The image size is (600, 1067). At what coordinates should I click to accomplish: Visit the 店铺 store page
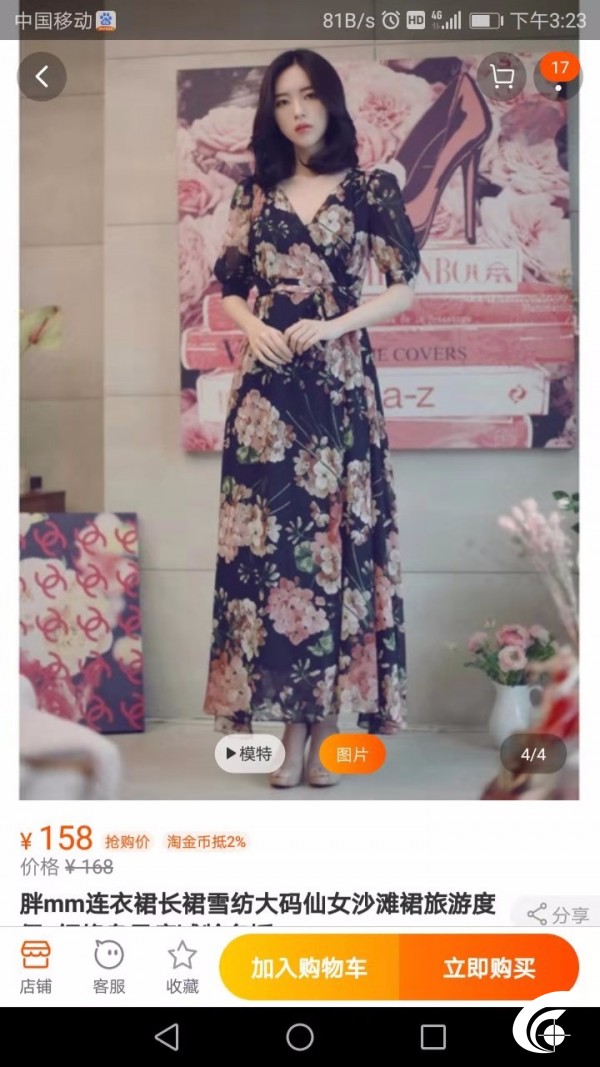pos(35,967)
